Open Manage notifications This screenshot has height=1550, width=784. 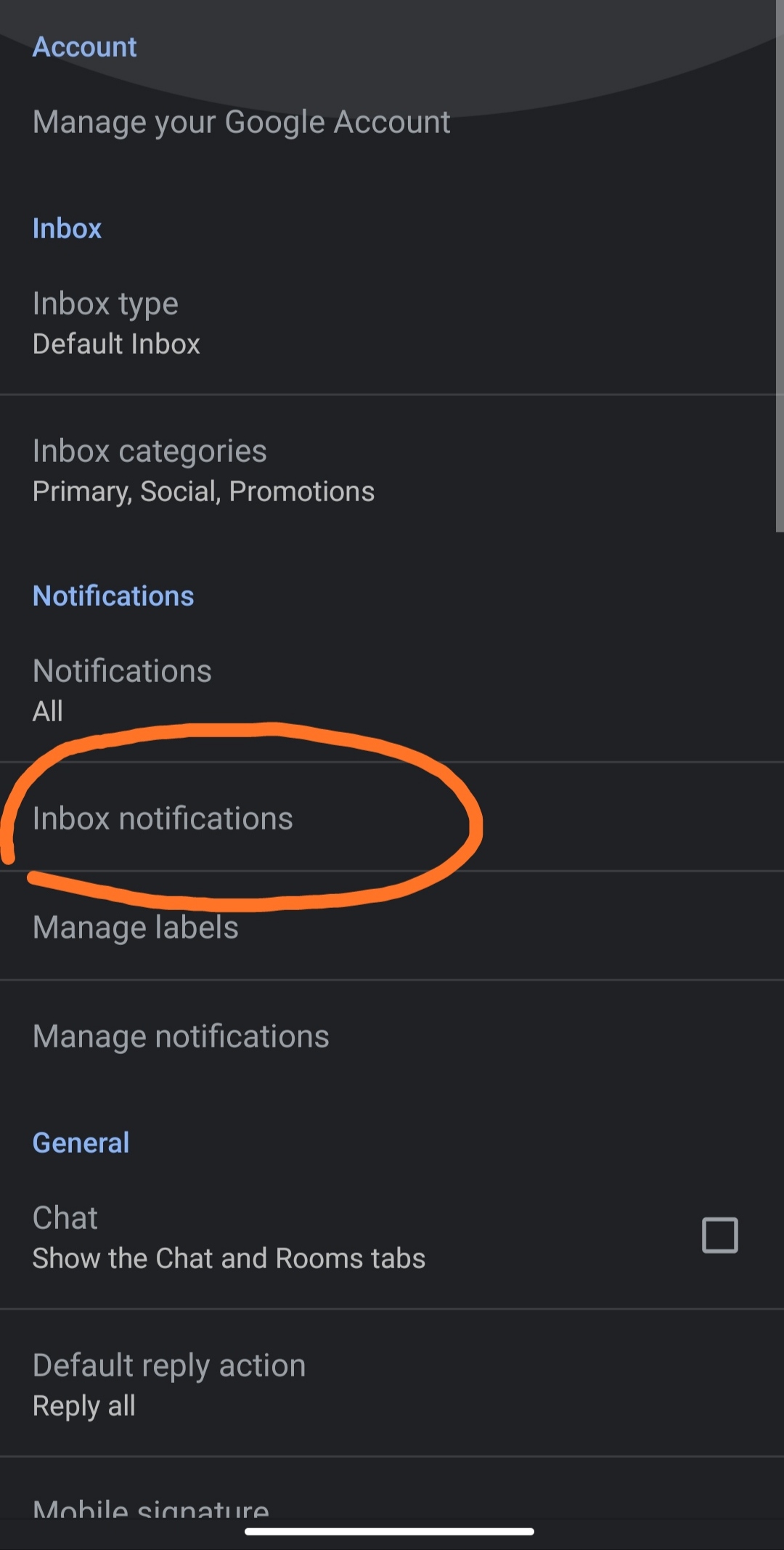click(392, 1036)
